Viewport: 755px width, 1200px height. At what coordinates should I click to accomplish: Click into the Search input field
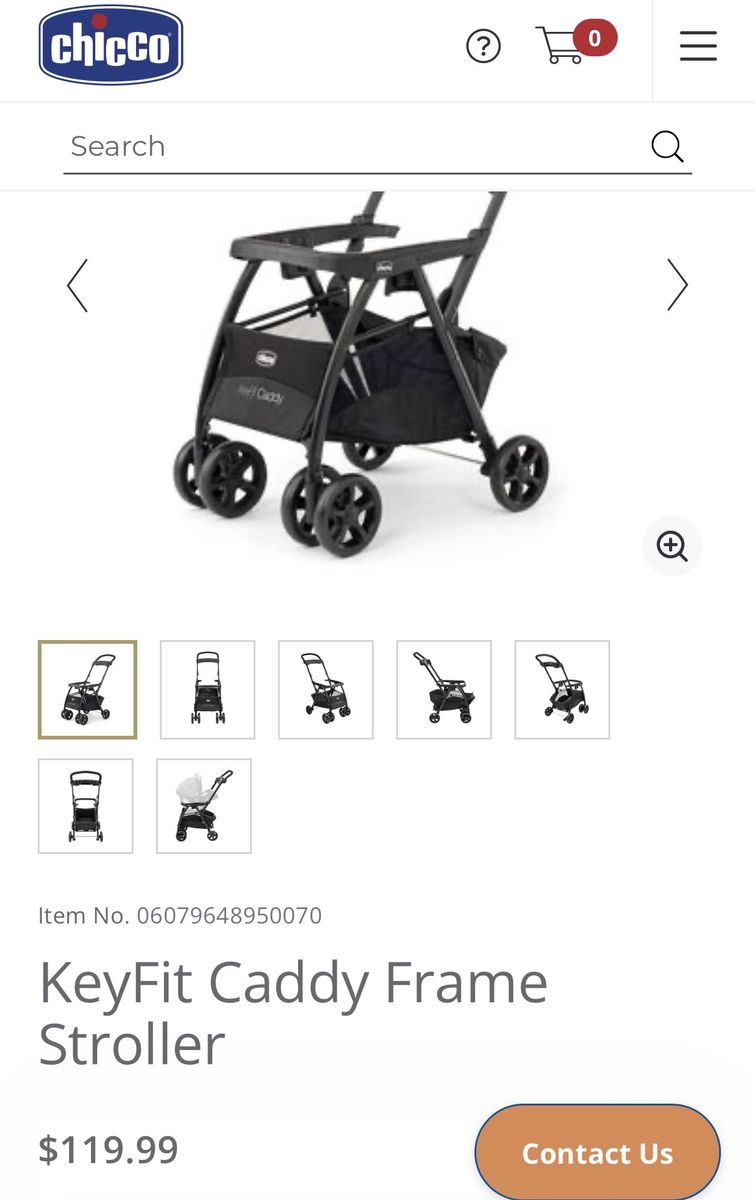click(300, 146)
